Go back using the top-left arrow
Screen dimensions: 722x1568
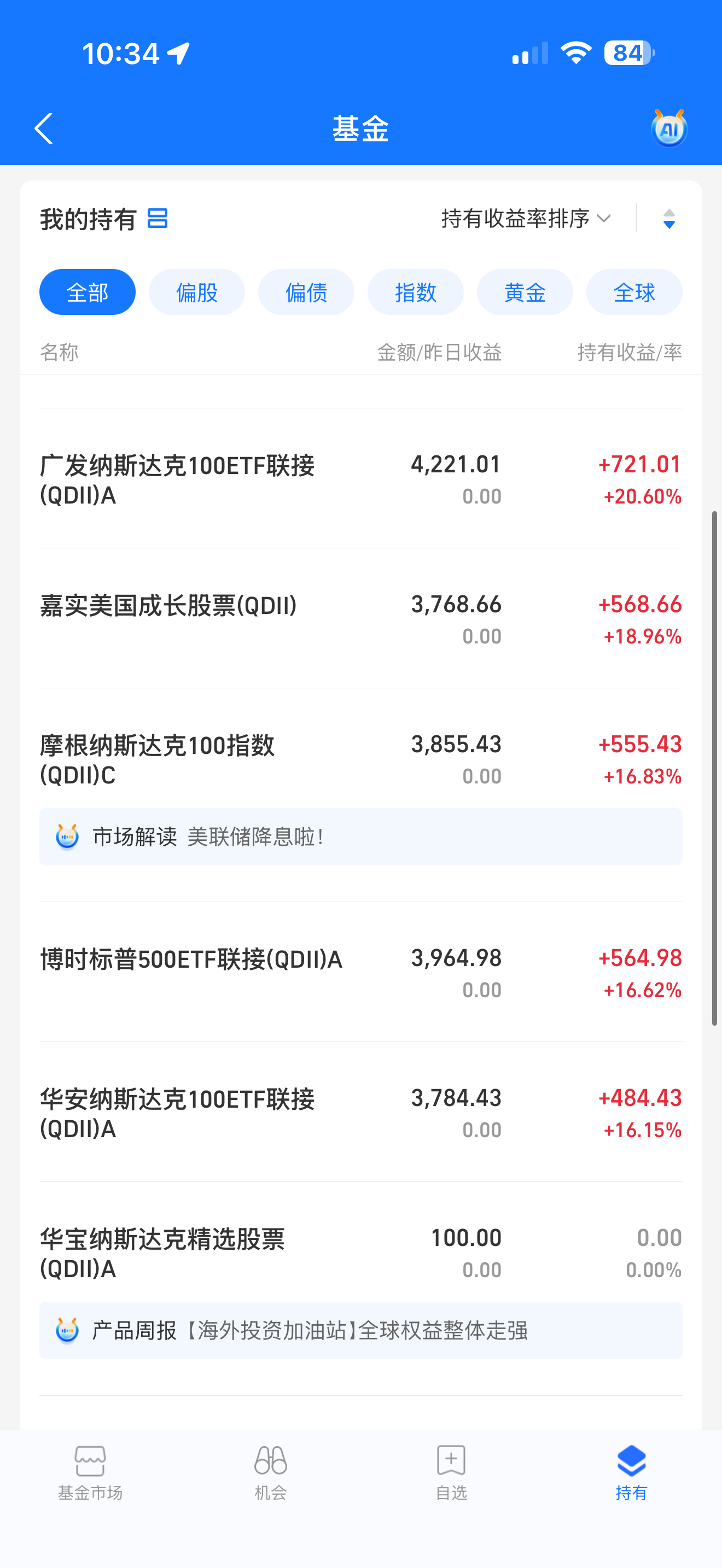[x=44, y=128]
